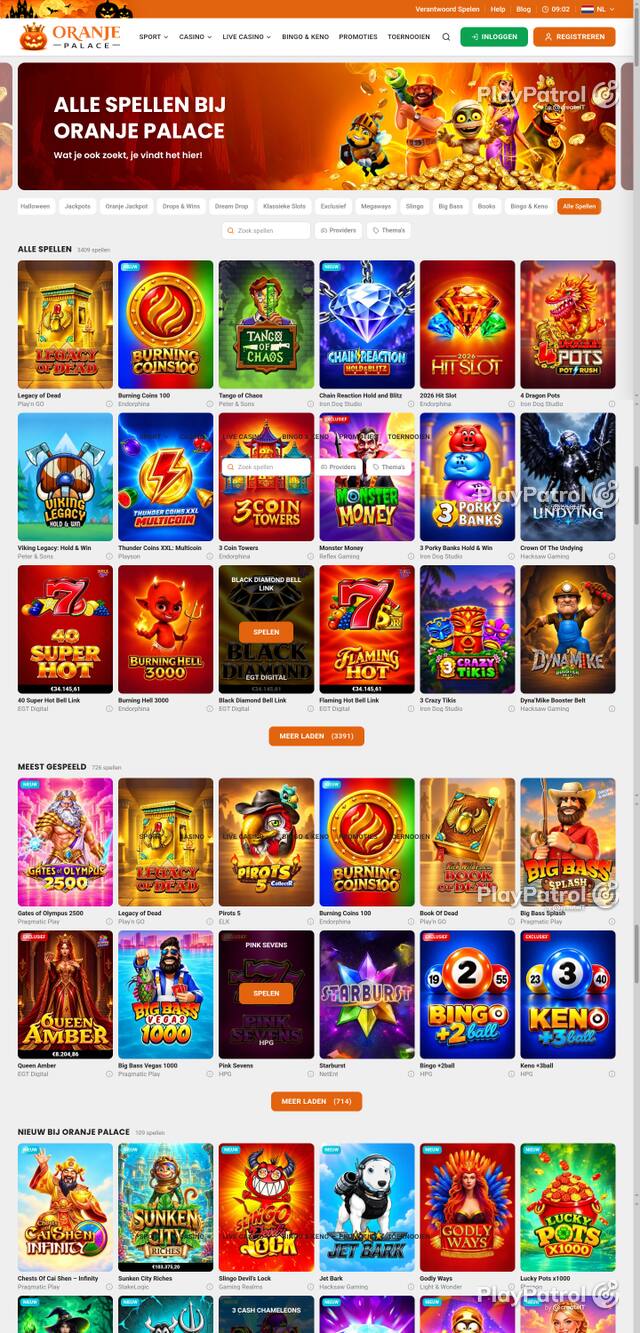Go to Promoties
The height and width of the screenshot is (1333, 640).
click(358, 37)
